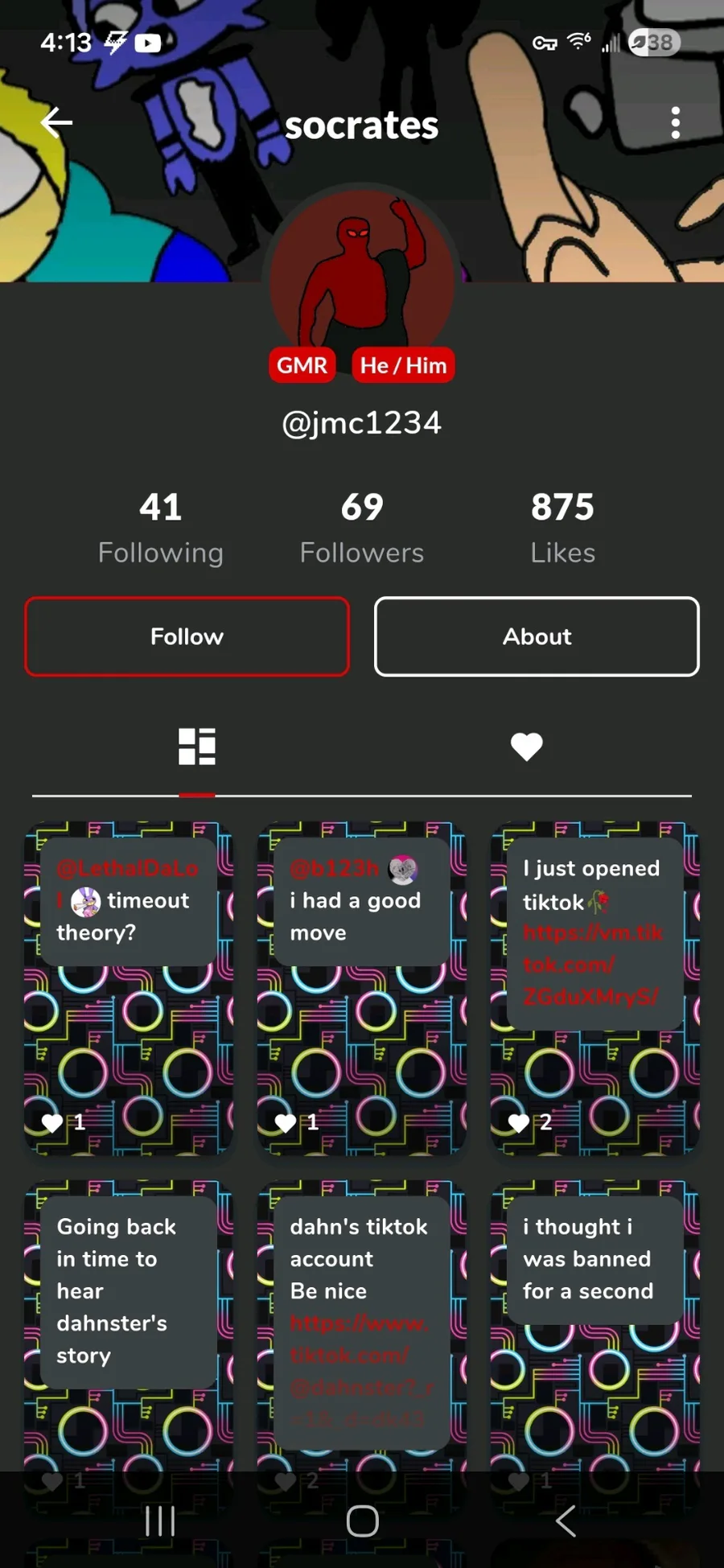Go back using the top arrow

tap(56, 122)
